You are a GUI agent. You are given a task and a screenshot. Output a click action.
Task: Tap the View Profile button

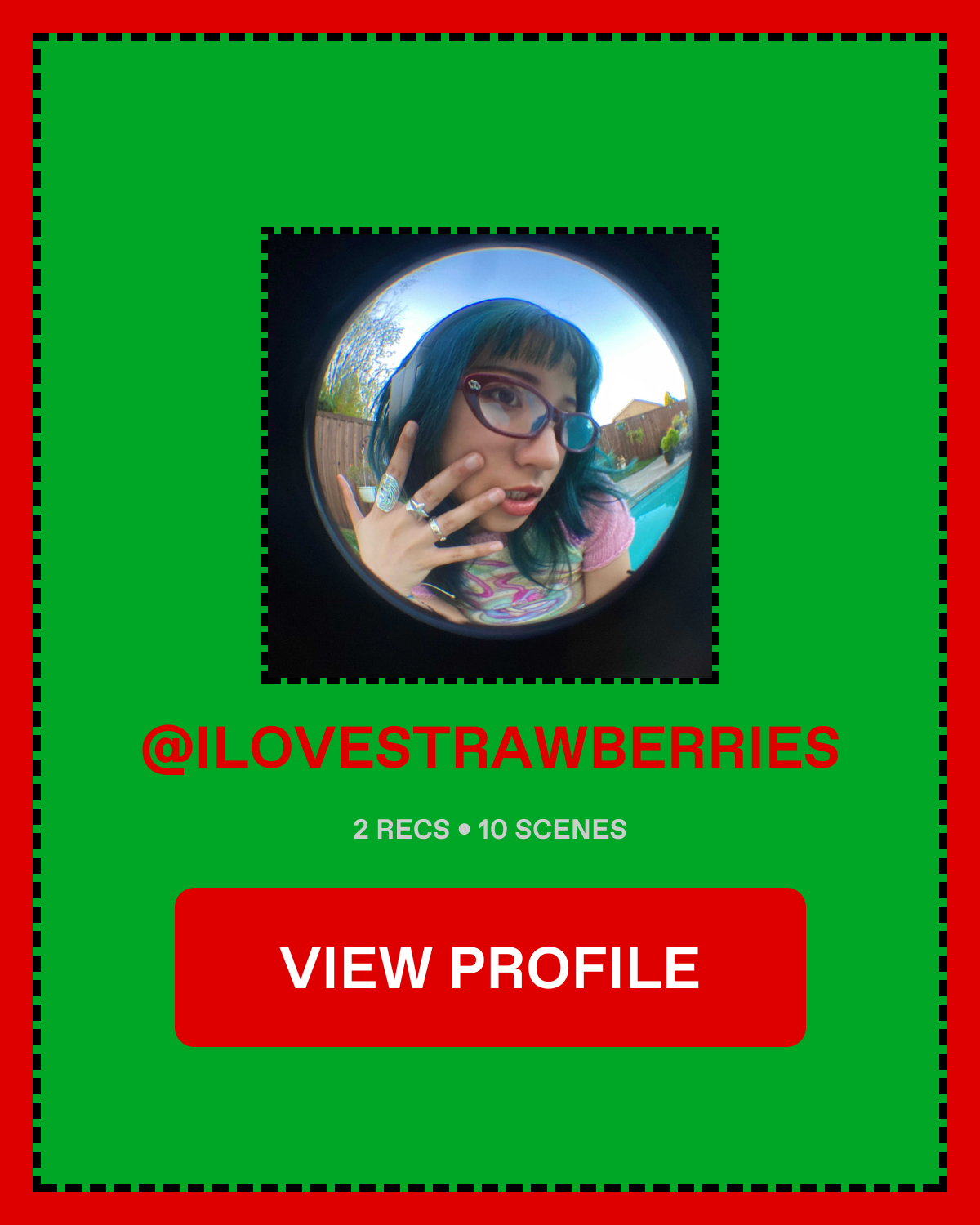click(x=490, y=967)
